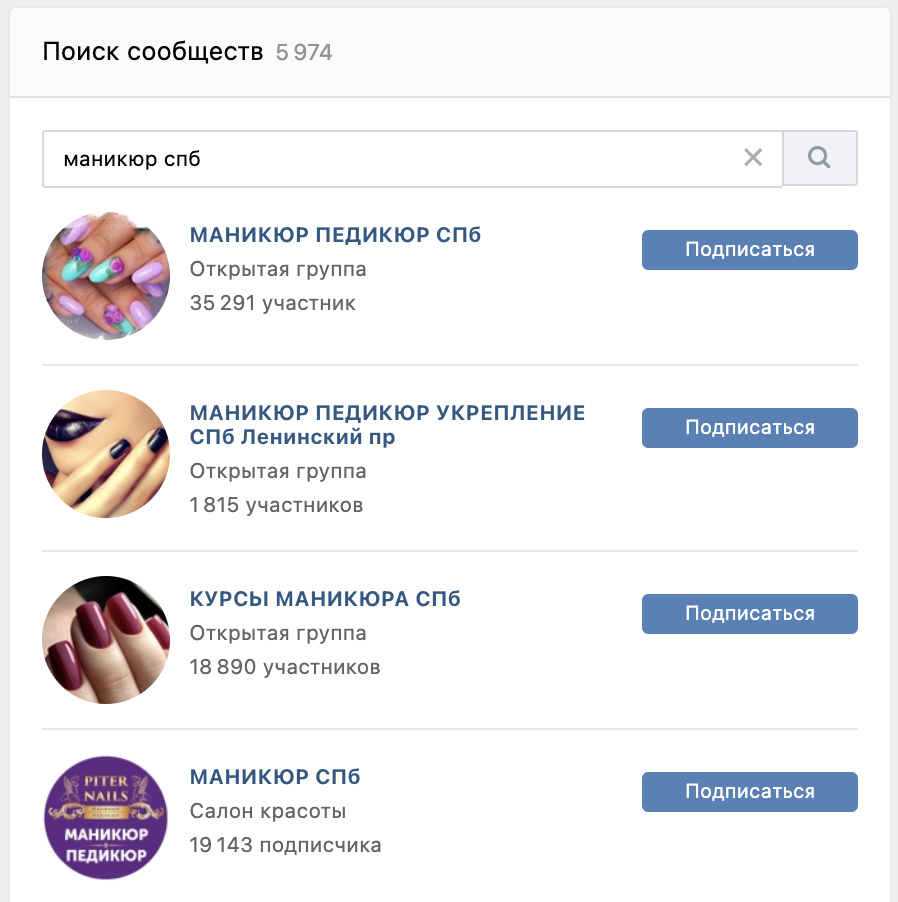Subscribe to КУРСЫ МАНИКЮРА СПб
Image resolution: width=898 pixels, height=902 pixels.
pos(749,614)
